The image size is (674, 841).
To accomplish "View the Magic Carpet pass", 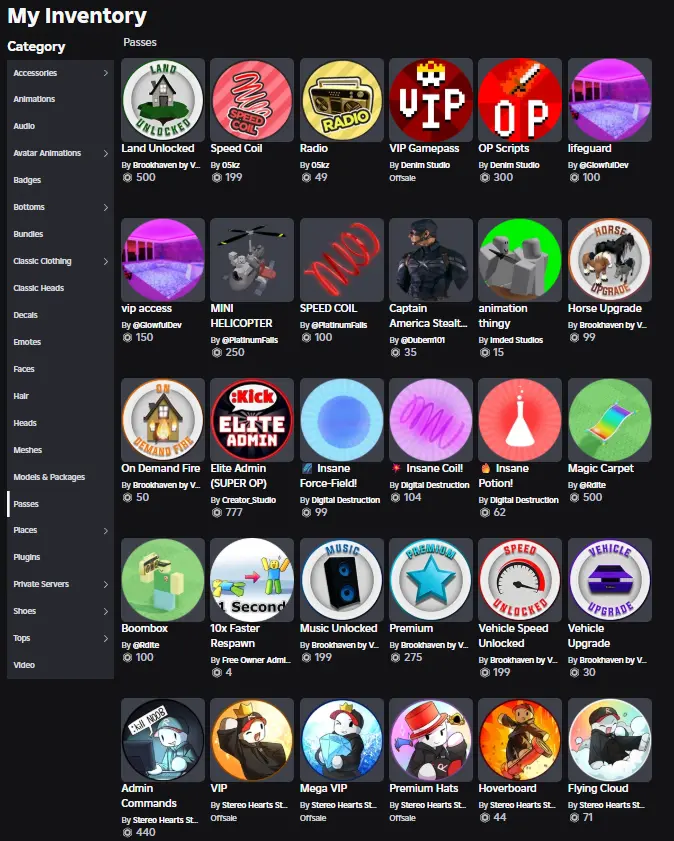I will [x=609, y=420].
